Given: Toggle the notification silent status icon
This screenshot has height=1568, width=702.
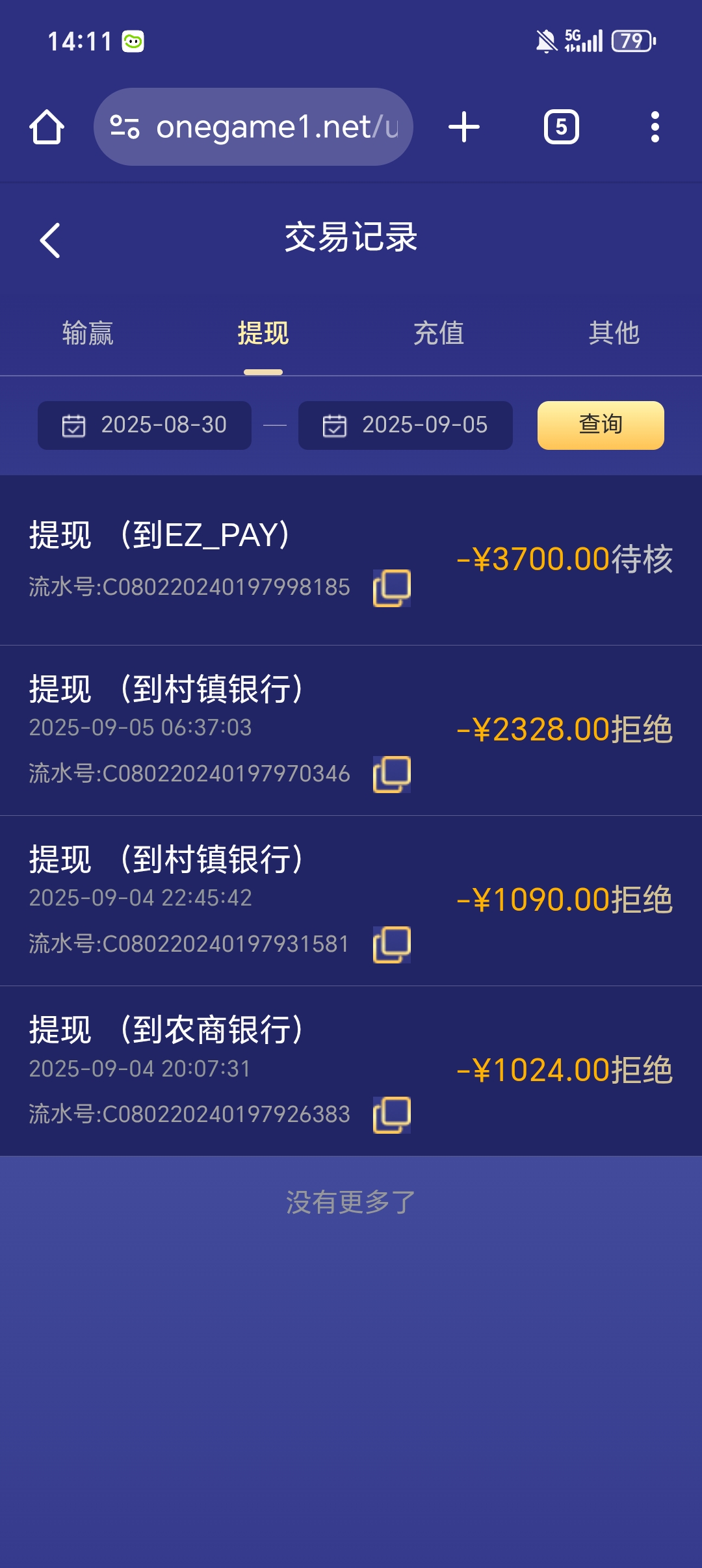Looking at the screenshot, I should point(545,41).
